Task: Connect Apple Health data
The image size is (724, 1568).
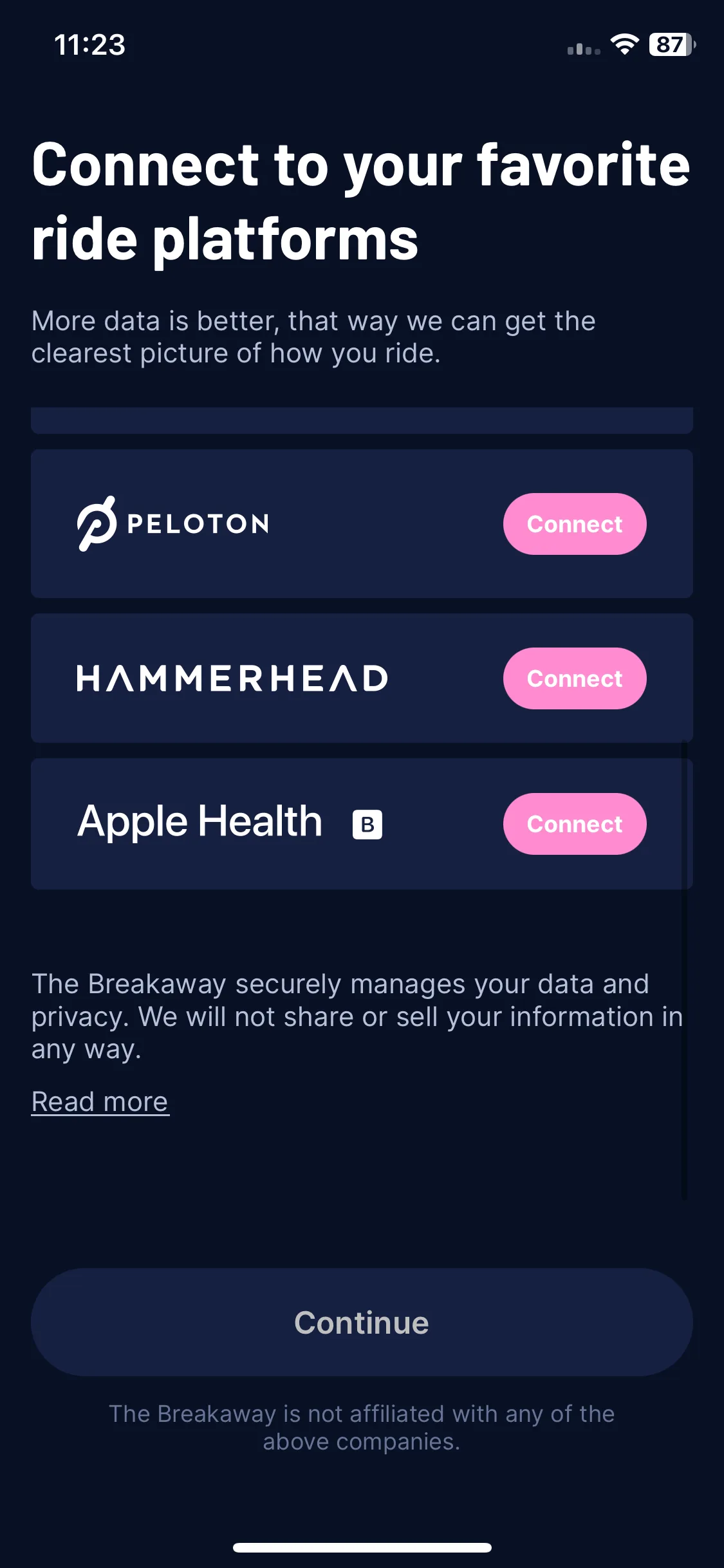Action: [x=574, y=824]
